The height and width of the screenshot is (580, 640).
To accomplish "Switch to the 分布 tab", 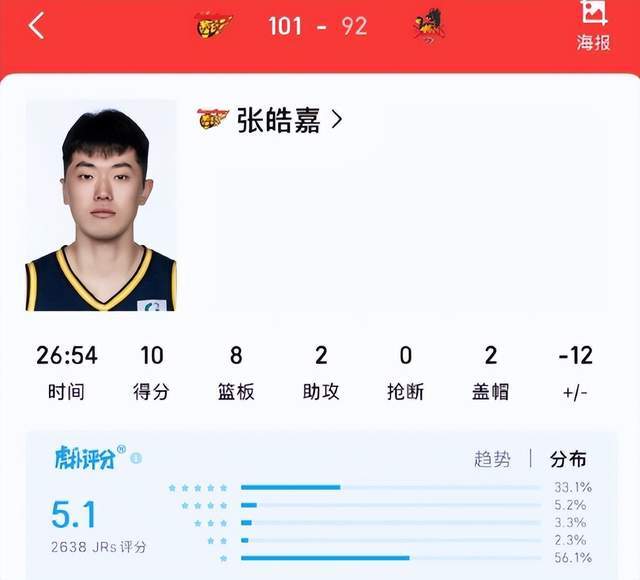I will coord(568,459).
